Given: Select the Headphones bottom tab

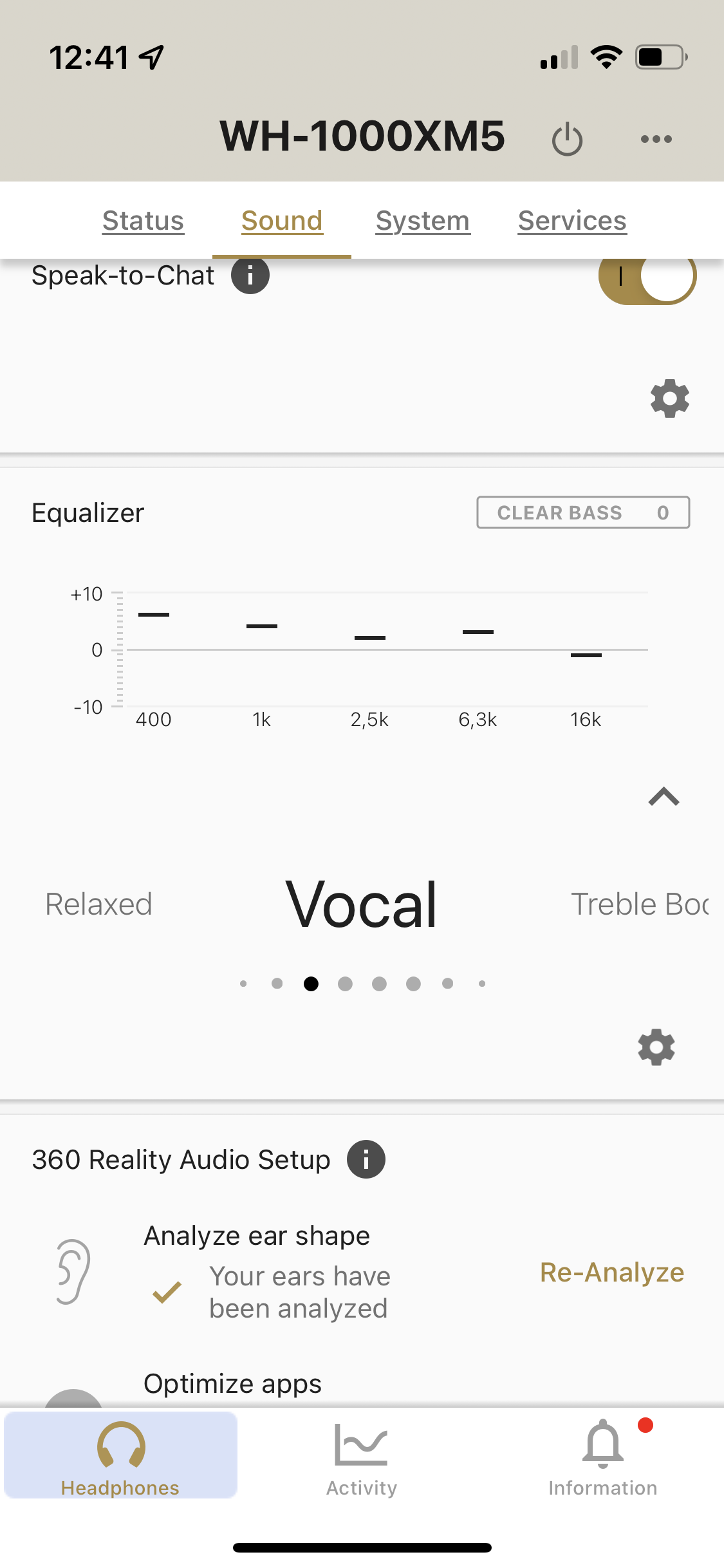Looking at the screenshot, I should click(x=120, y=1455).
